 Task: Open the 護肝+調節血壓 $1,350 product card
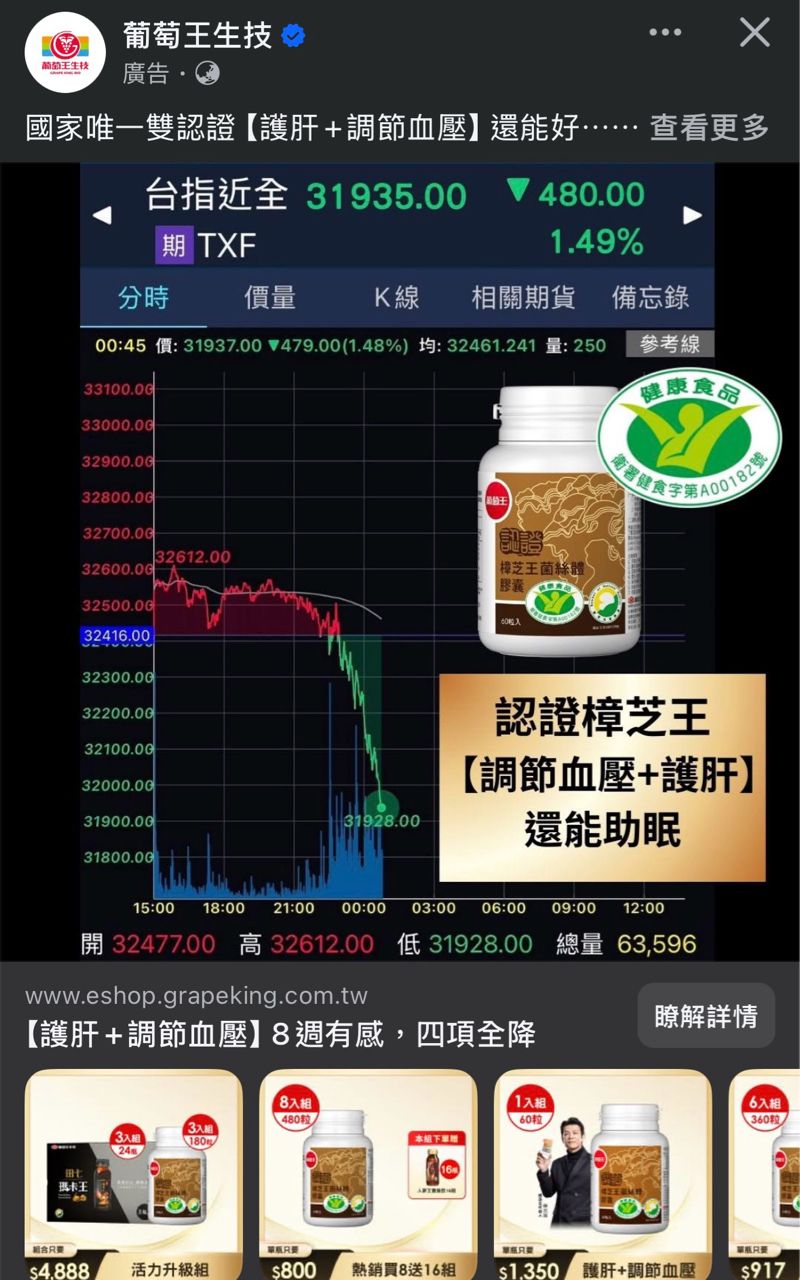[x=603, y=1175]
